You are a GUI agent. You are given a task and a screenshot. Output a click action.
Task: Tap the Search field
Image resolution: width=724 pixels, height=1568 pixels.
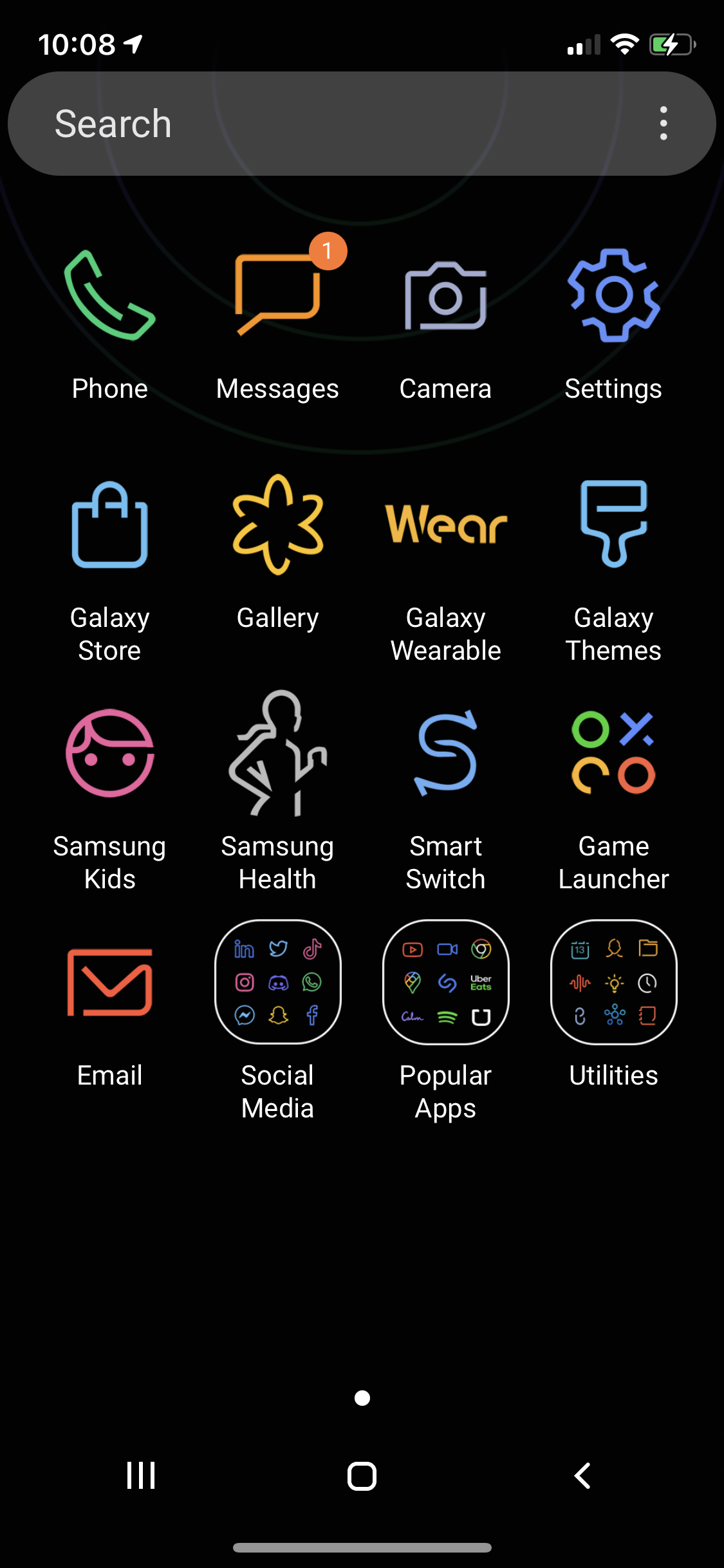(322, 124)
